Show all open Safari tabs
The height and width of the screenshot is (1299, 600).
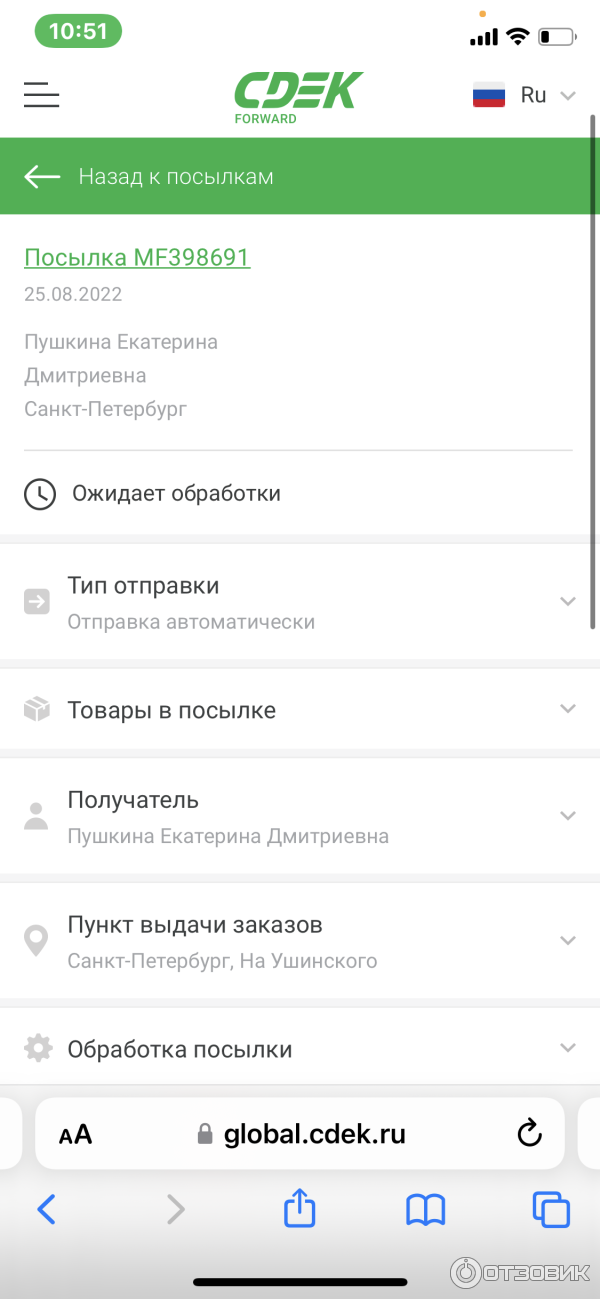click(x=551, y=1211)
